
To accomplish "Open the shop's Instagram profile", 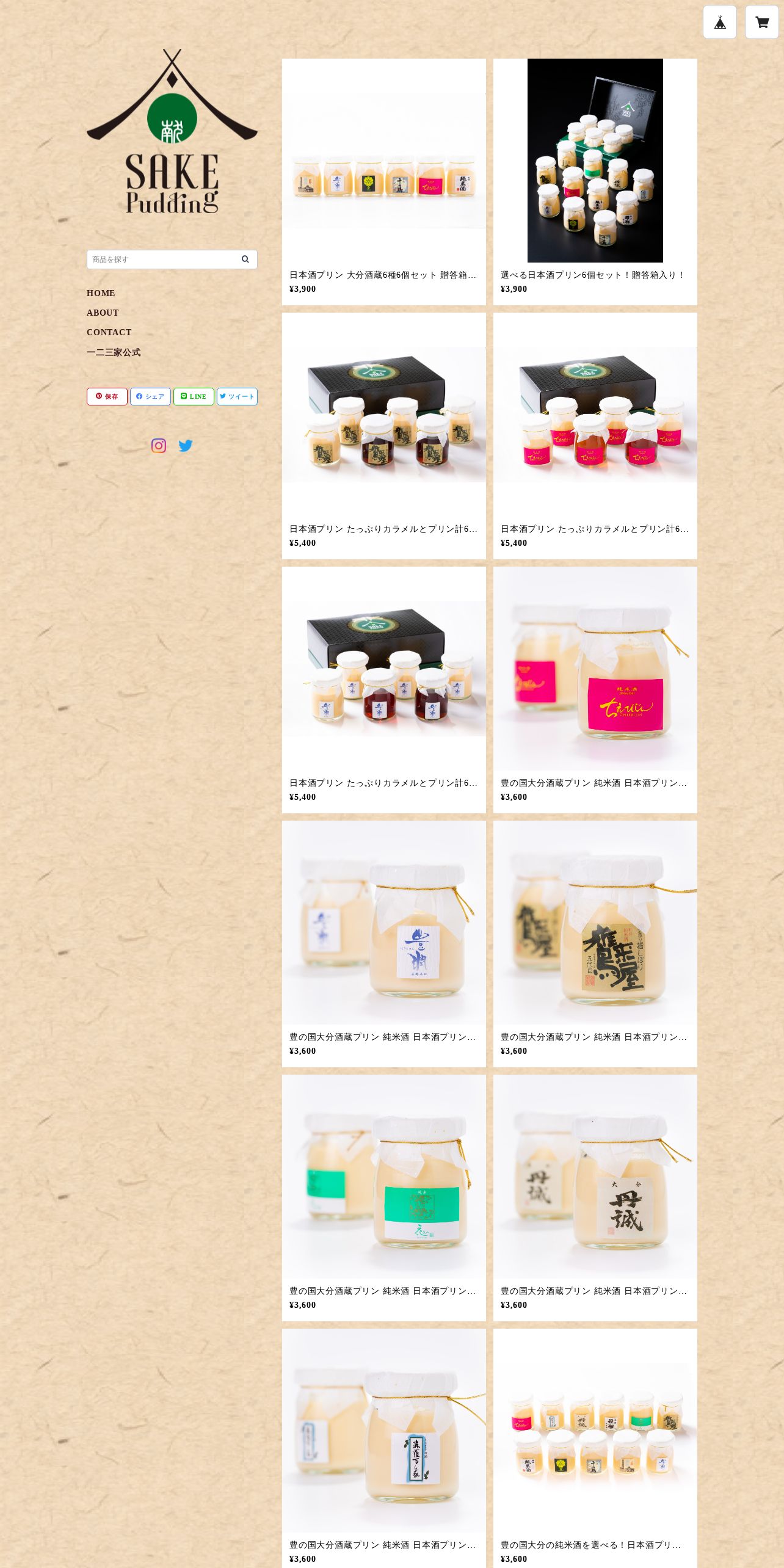I will pyautogui.click(x=159, y=446).
